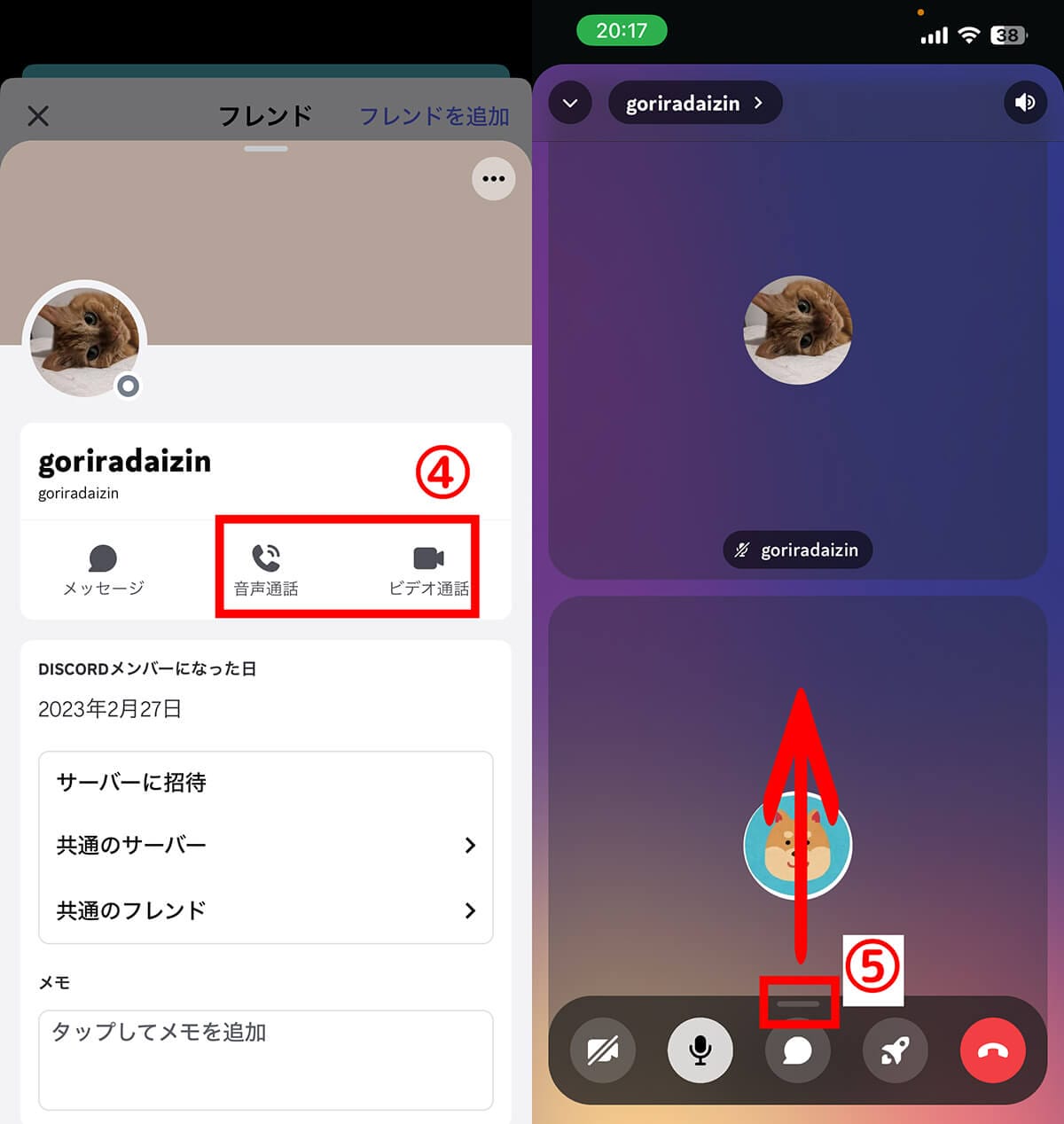This screenshot has height=1124, width=1064.
Task: Open 共通のサーバー list
Action: click(265, 846)
